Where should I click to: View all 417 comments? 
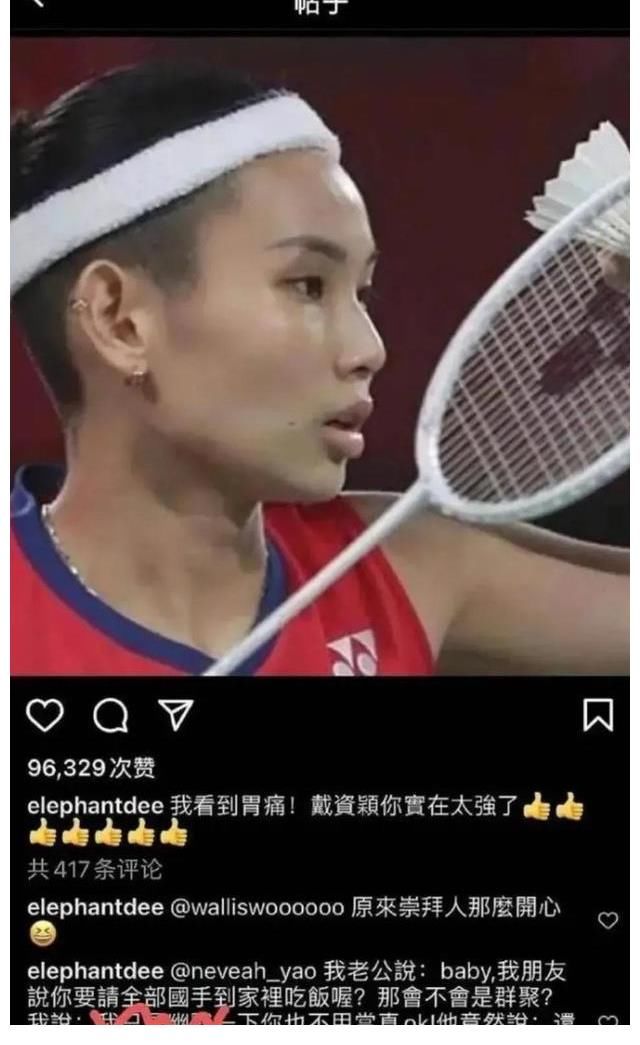95,870
